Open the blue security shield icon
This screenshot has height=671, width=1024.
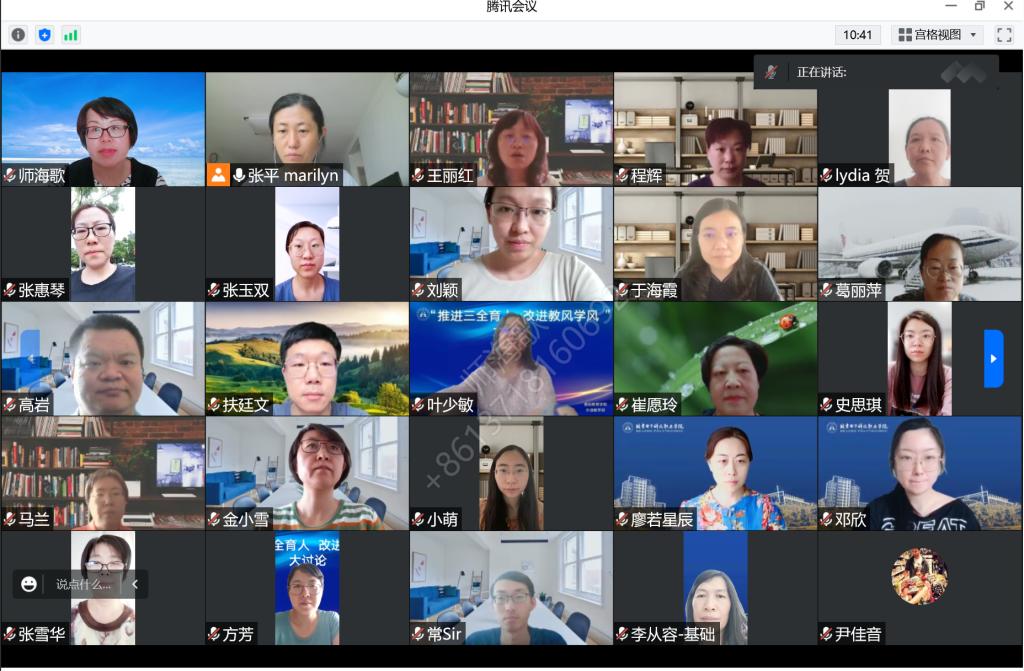44,35
